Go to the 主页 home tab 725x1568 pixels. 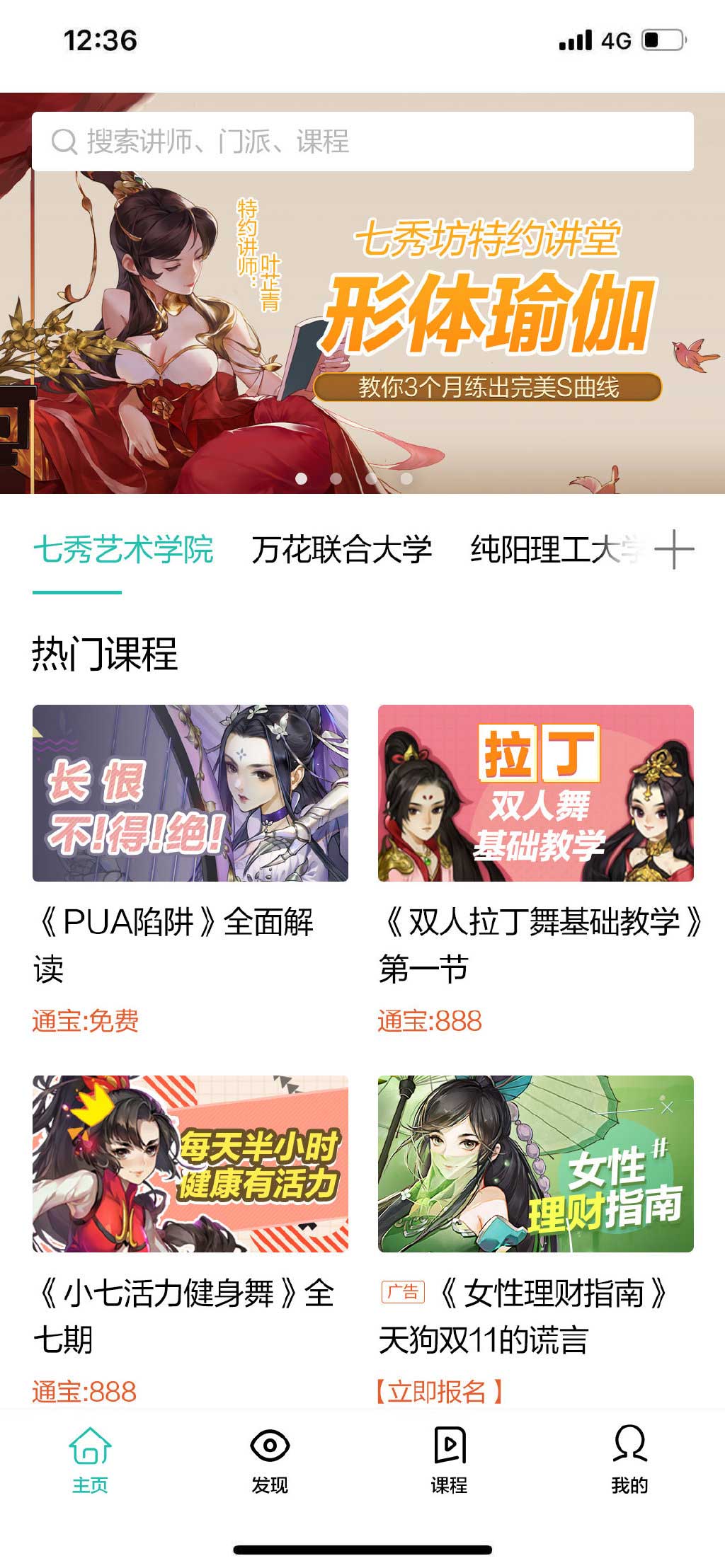[x=90, y=1460]
